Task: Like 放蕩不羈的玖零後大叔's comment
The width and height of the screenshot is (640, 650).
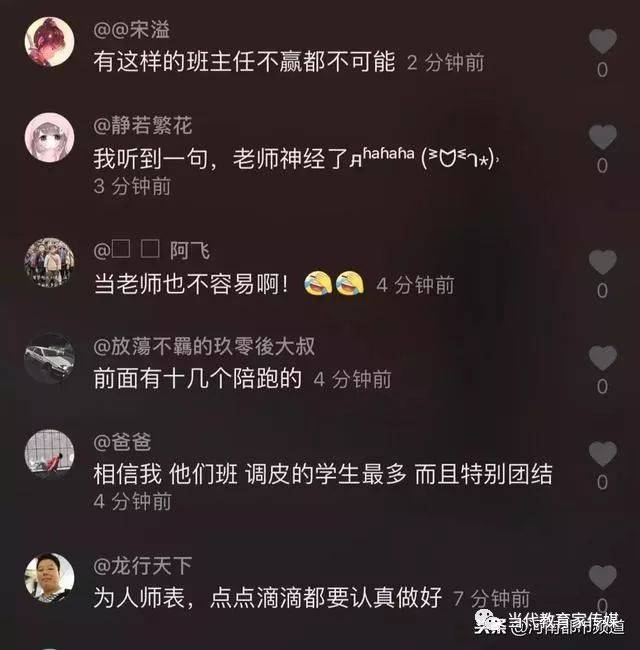Action: point(602,358)
